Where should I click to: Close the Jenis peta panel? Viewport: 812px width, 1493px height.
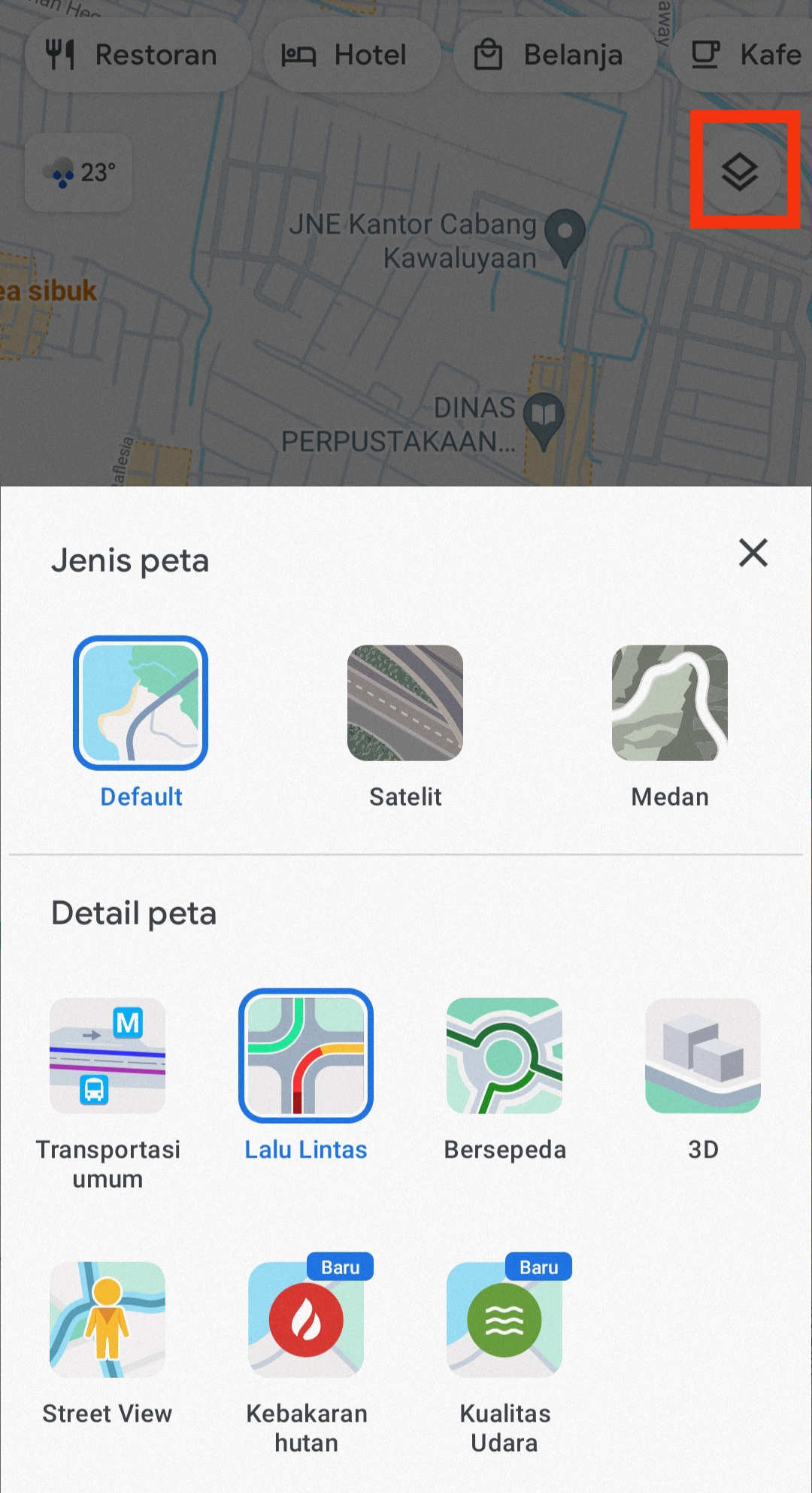(x=753, y=553)
